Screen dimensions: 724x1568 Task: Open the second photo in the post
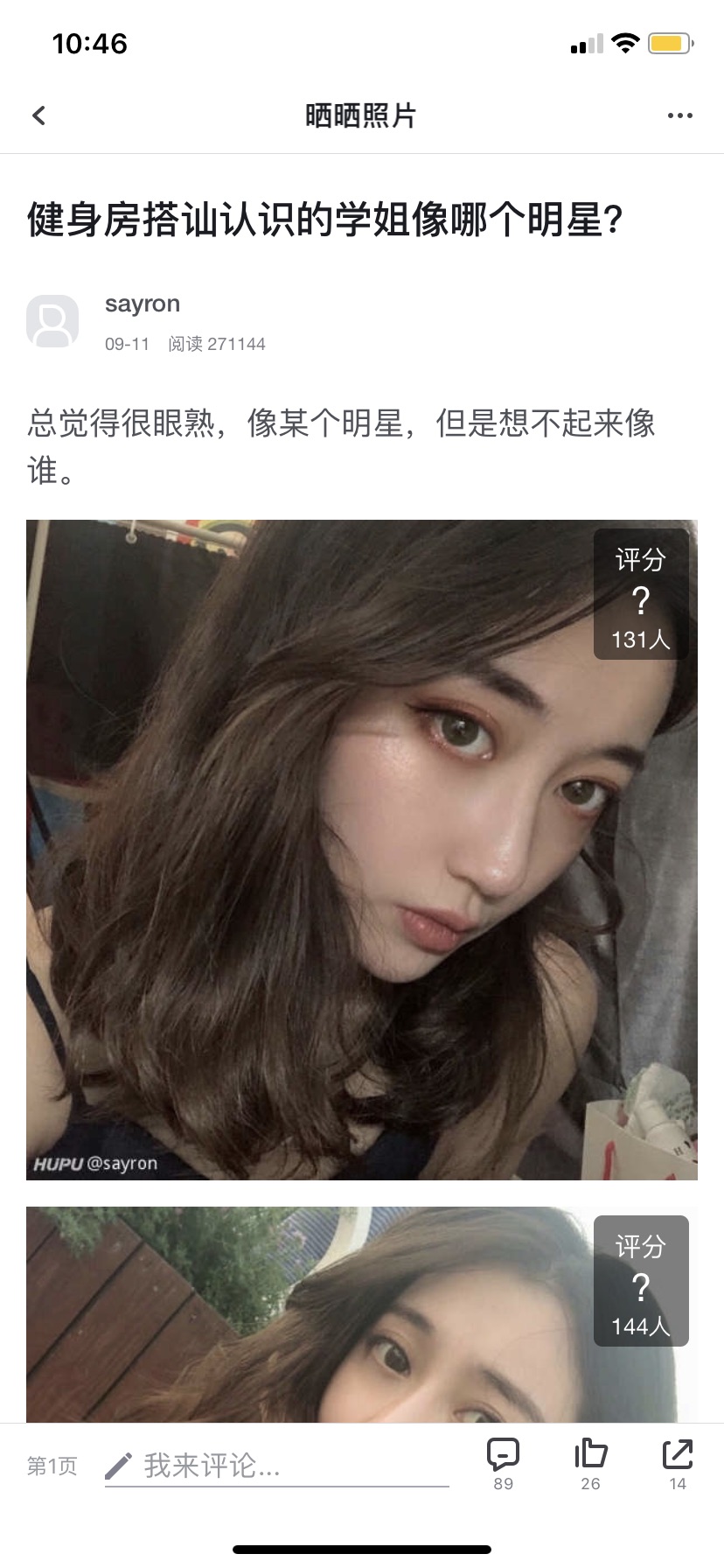tap(362, 1314)
